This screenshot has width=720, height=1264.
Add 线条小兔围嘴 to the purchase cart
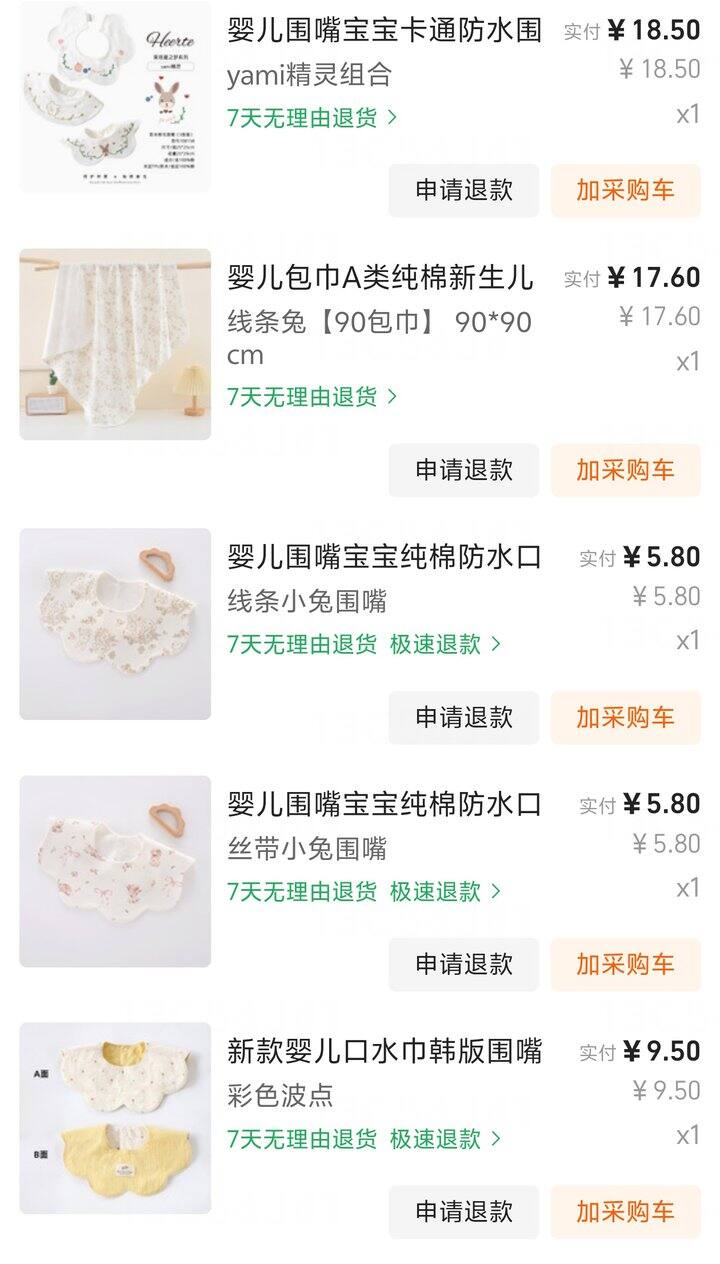pos(625,717)
